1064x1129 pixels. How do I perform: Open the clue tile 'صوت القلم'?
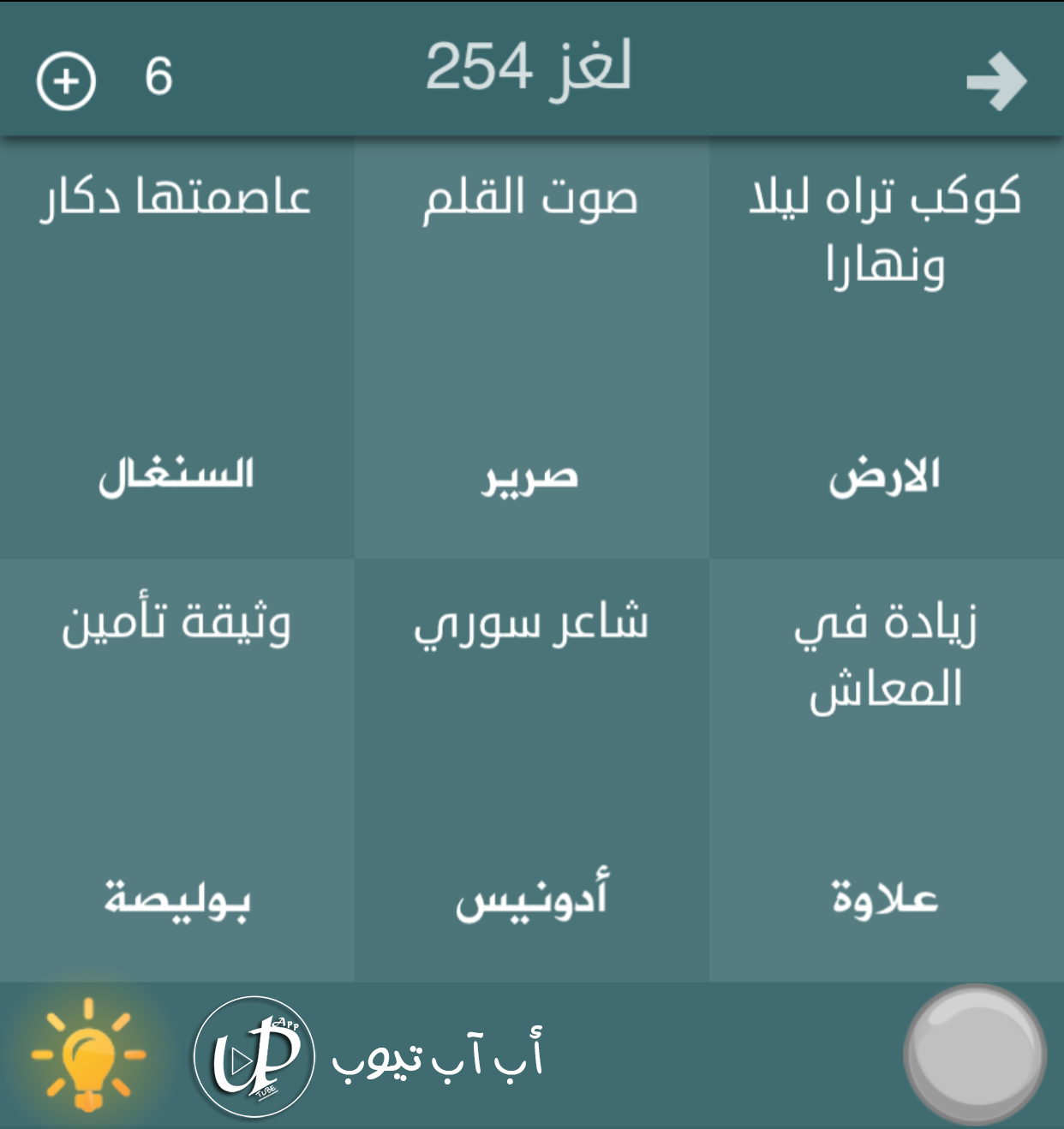pos(531,348)
